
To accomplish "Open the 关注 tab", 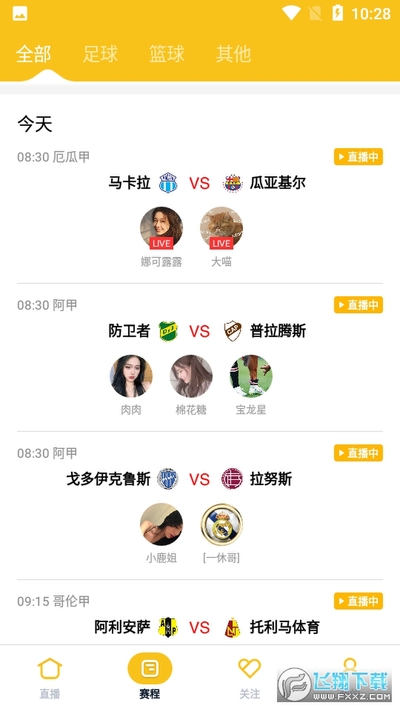I will pyautogui.click(x=249, y=678).
